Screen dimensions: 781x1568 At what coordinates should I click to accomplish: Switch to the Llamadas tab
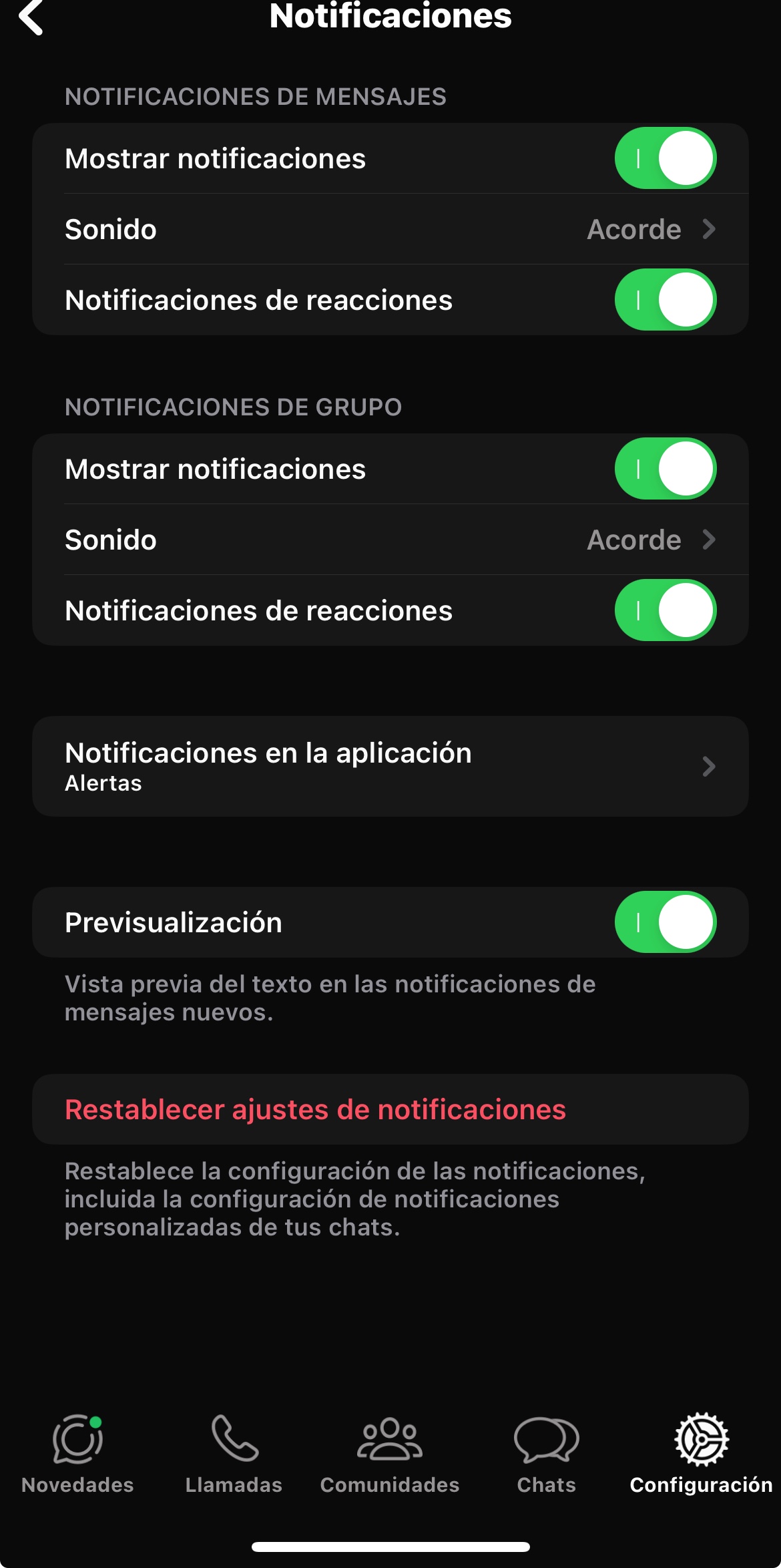click(x=234, y=1454)
